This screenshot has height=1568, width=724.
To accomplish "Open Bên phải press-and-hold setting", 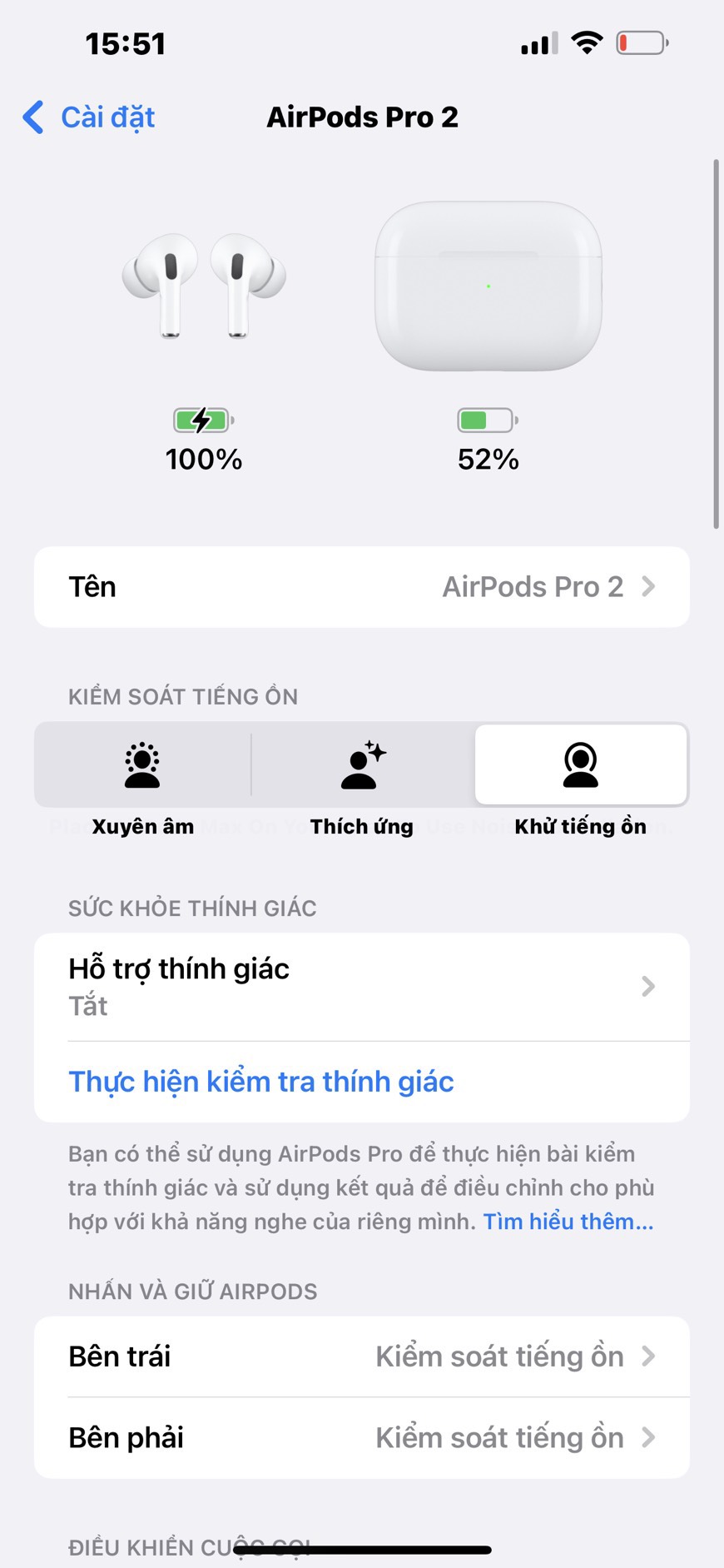I will pos(361,1438).
